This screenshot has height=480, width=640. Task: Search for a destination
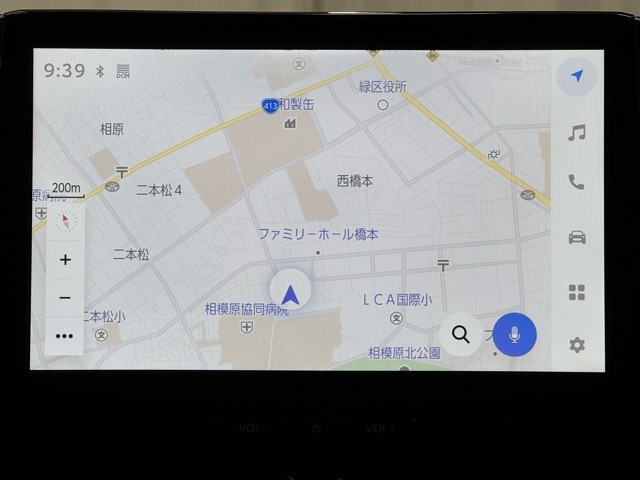[x=461, y=335]
